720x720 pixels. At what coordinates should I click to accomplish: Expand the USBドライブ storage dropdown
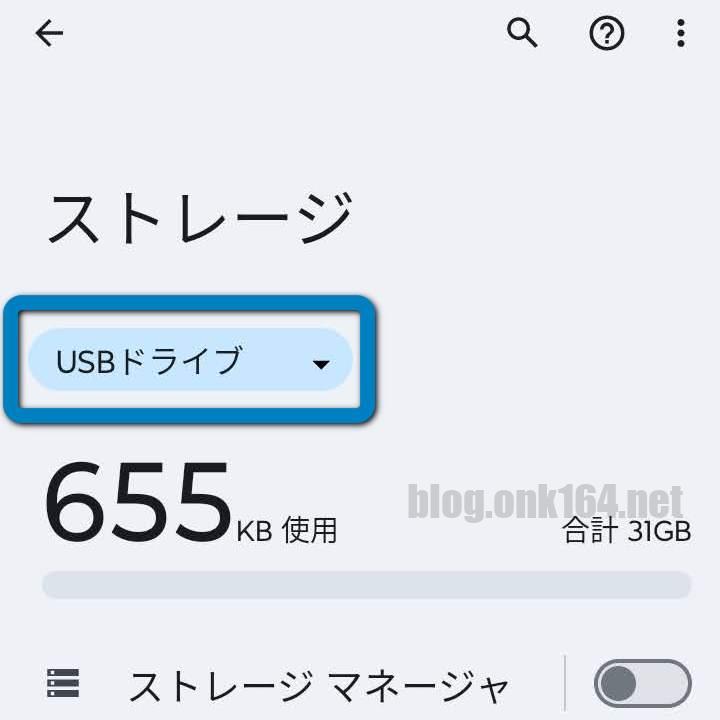coord(190,360)
